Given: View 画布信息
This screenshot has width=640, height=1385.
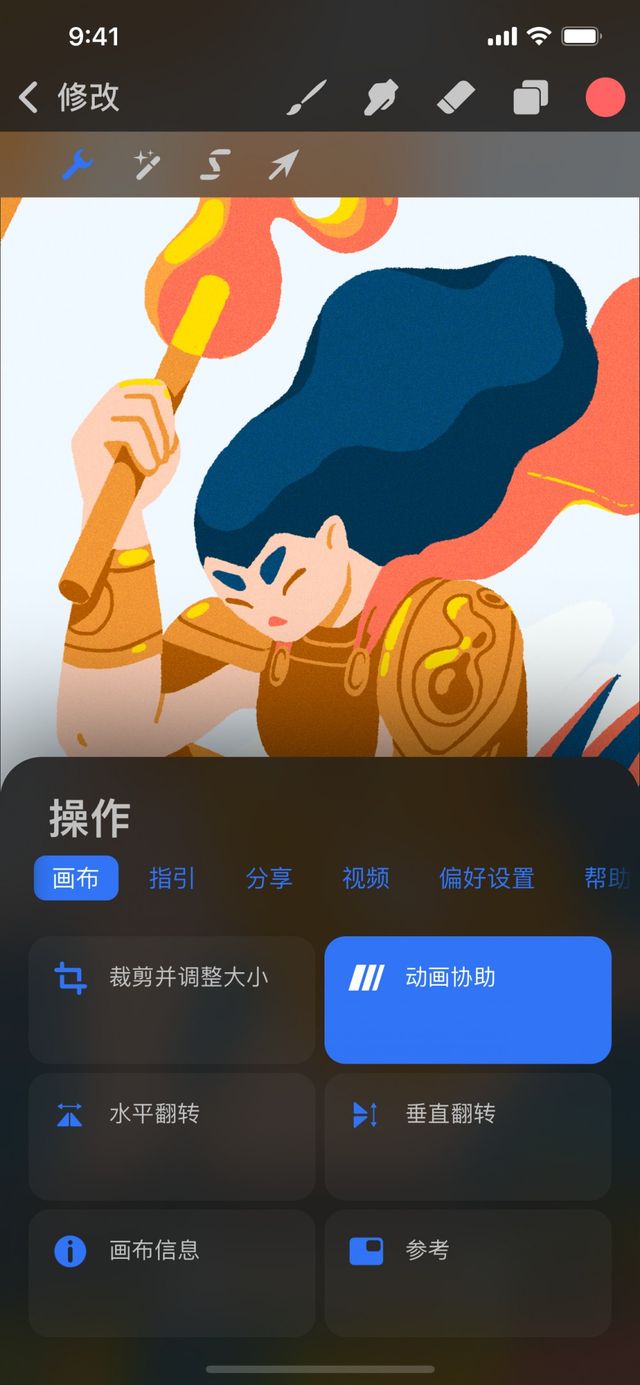Looking at the screenshot, I should (171, 1272).
